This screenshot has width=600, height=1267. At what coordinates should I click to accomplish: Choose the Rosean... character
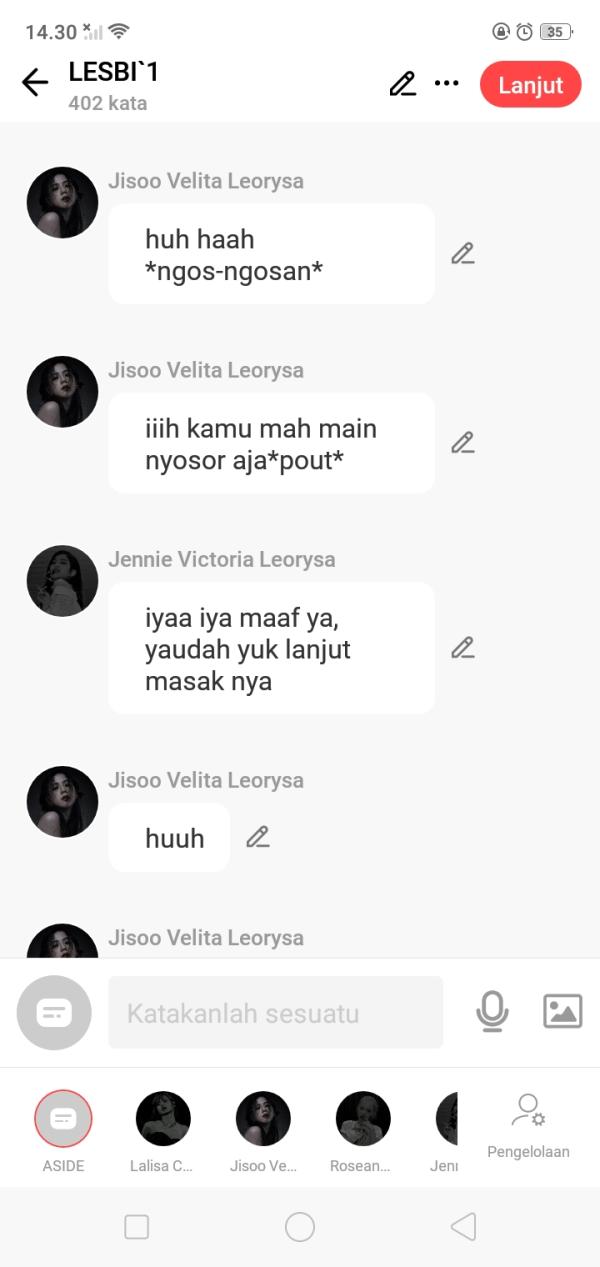362,1119
